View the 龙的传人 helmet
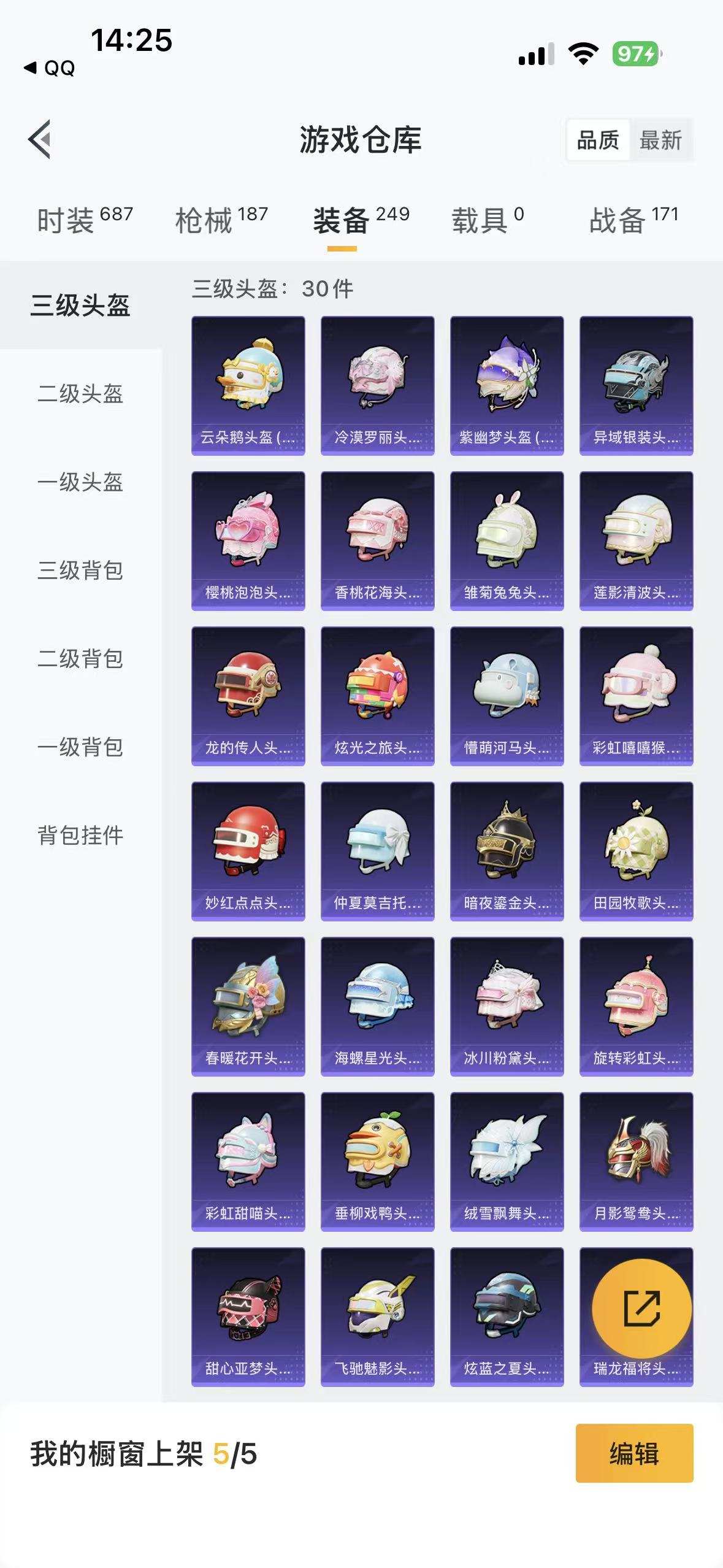This screenshot has height=1568, width=723. (248, 696)
